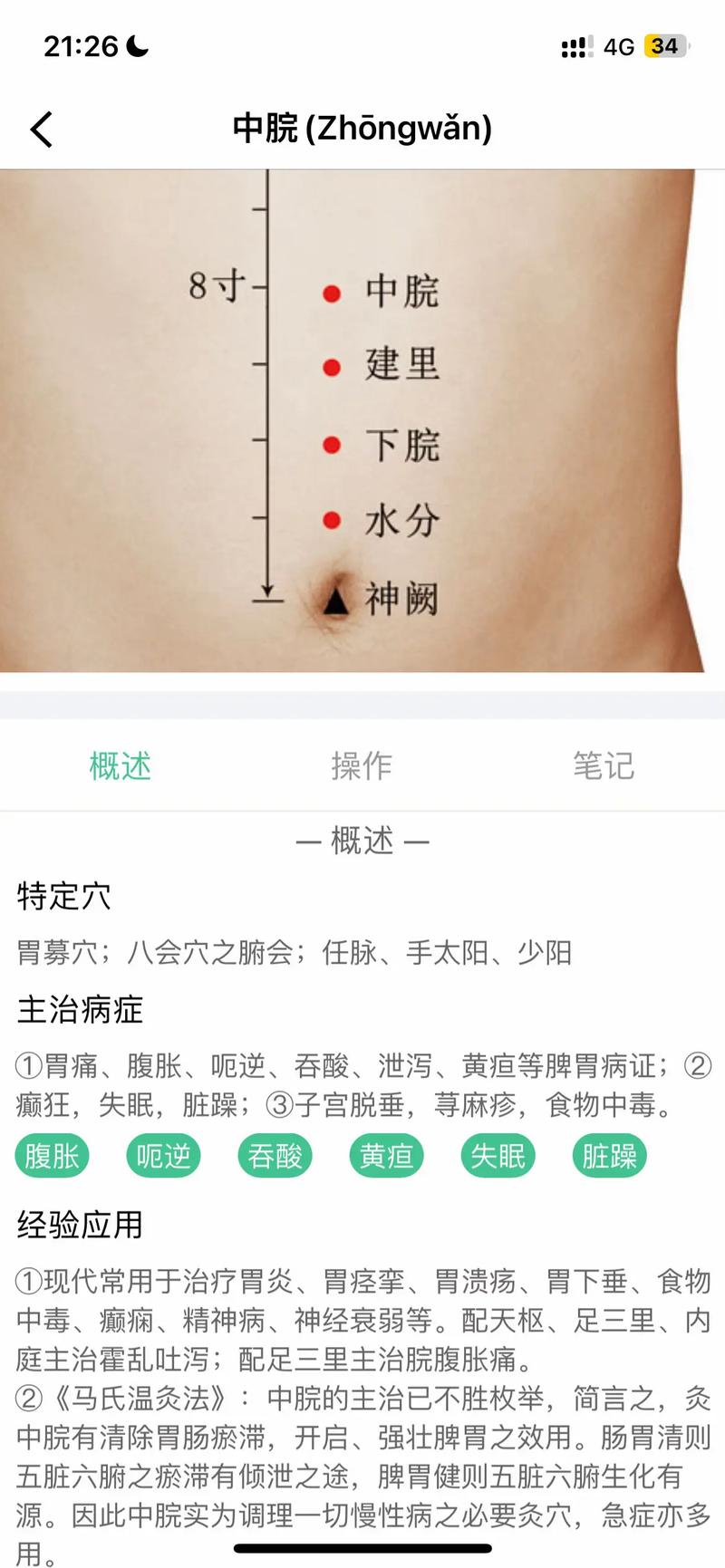Viewport: 725px width, 1568px height.
Task: Tap the red dot marking 下脘 point
Action: 332,445
